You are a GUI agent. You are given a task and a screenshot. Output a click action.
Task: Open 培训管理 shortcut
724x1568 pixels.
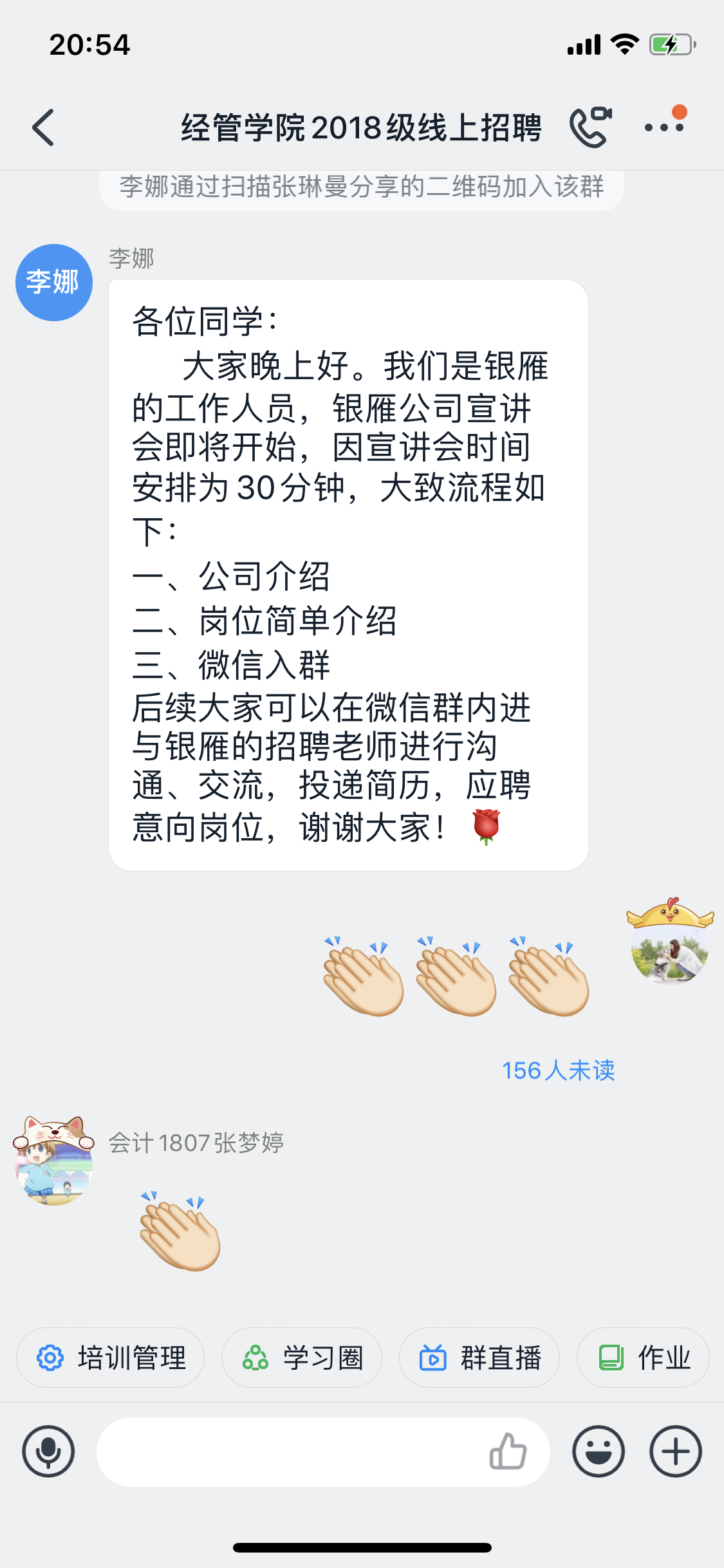(111, 1358)
